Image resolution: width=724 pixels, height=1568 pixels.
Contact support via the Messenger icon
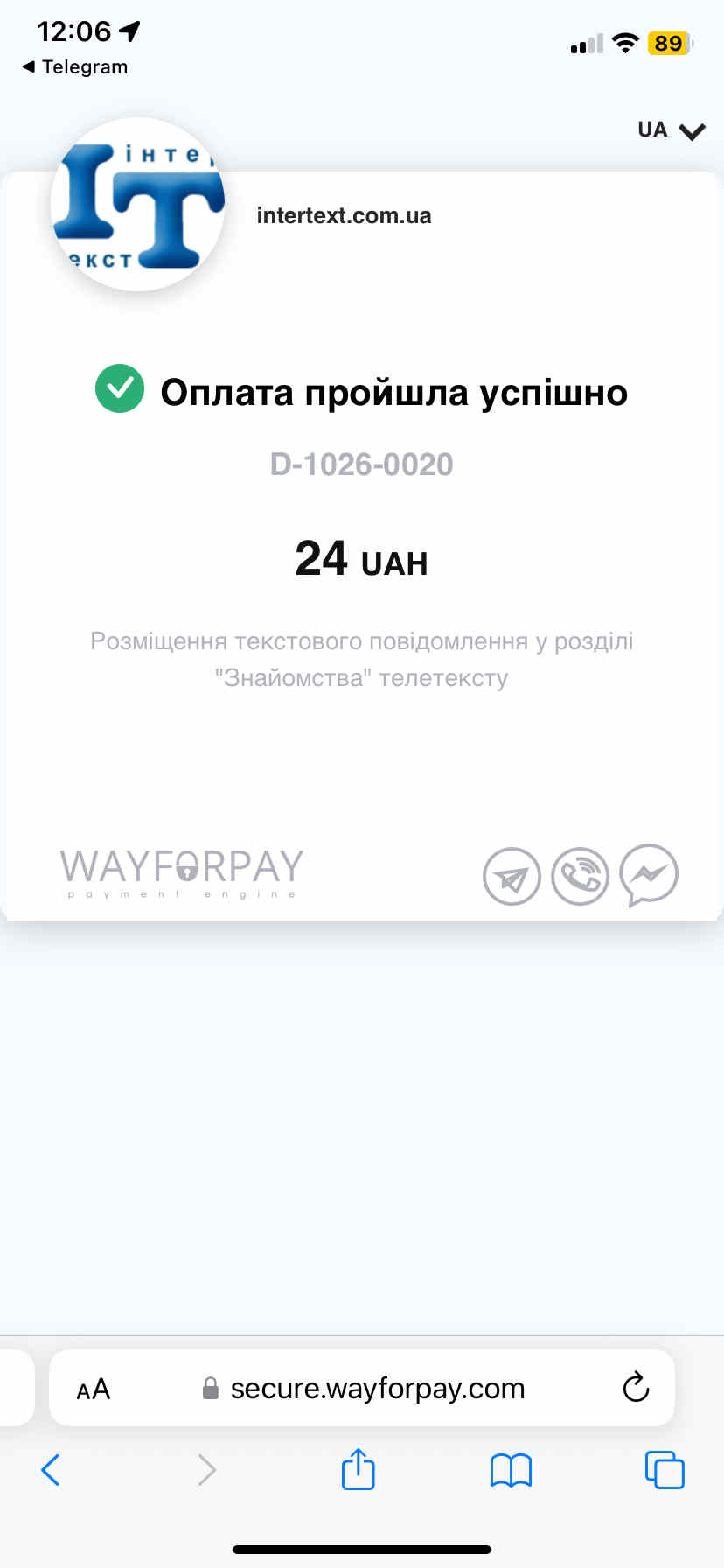[649, 875]
